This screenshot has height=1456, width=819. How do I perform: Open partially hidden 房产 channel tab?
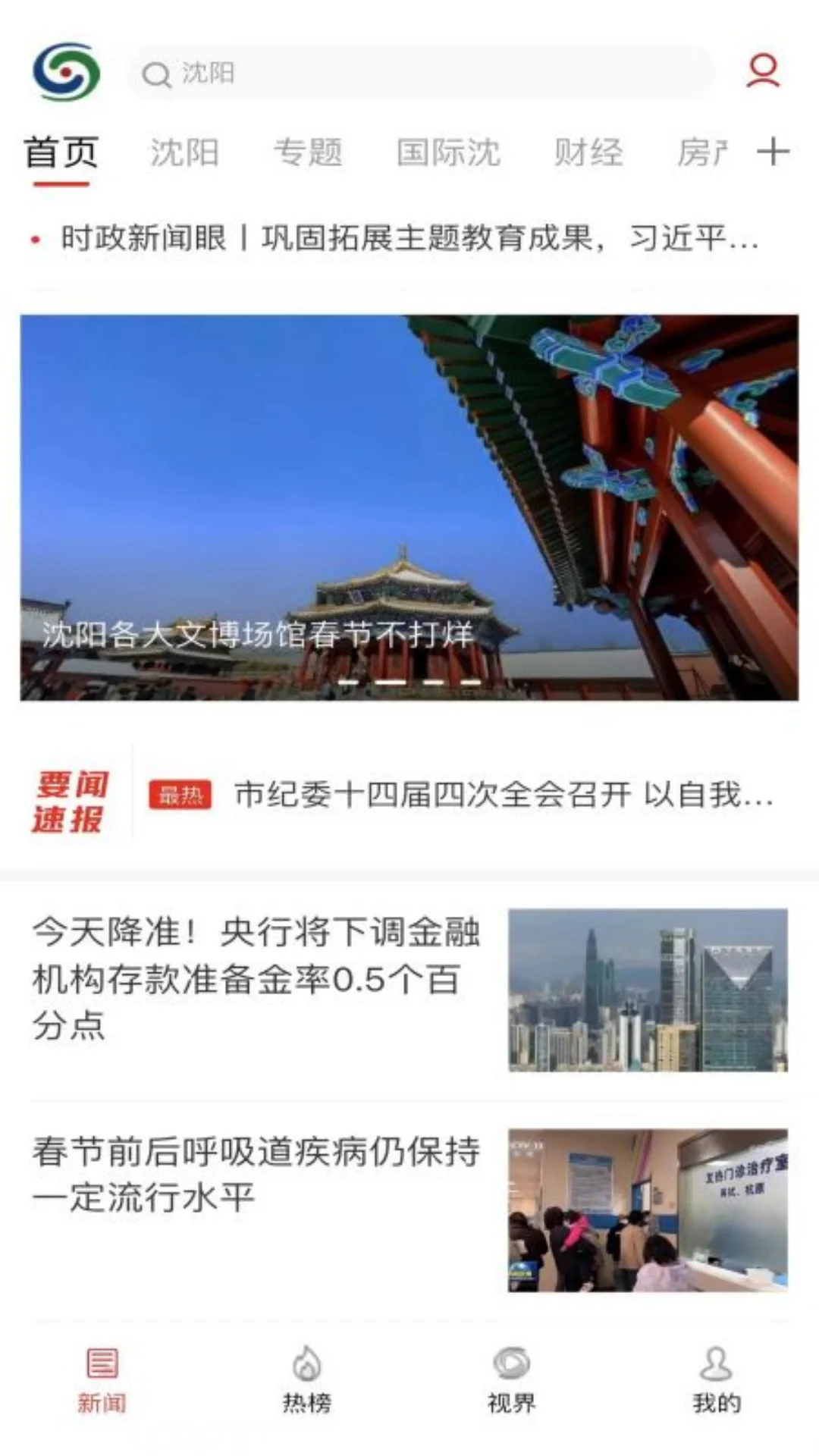click(703, 153)
